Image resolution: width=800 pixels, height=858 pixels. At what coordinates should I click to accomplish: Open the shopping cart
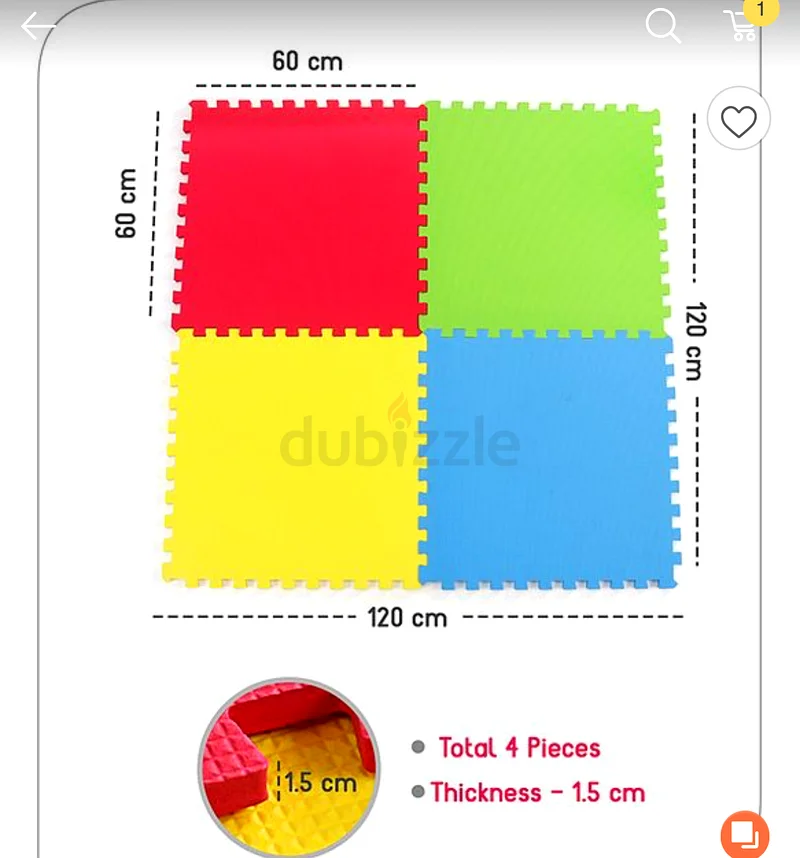coord(742,25)
